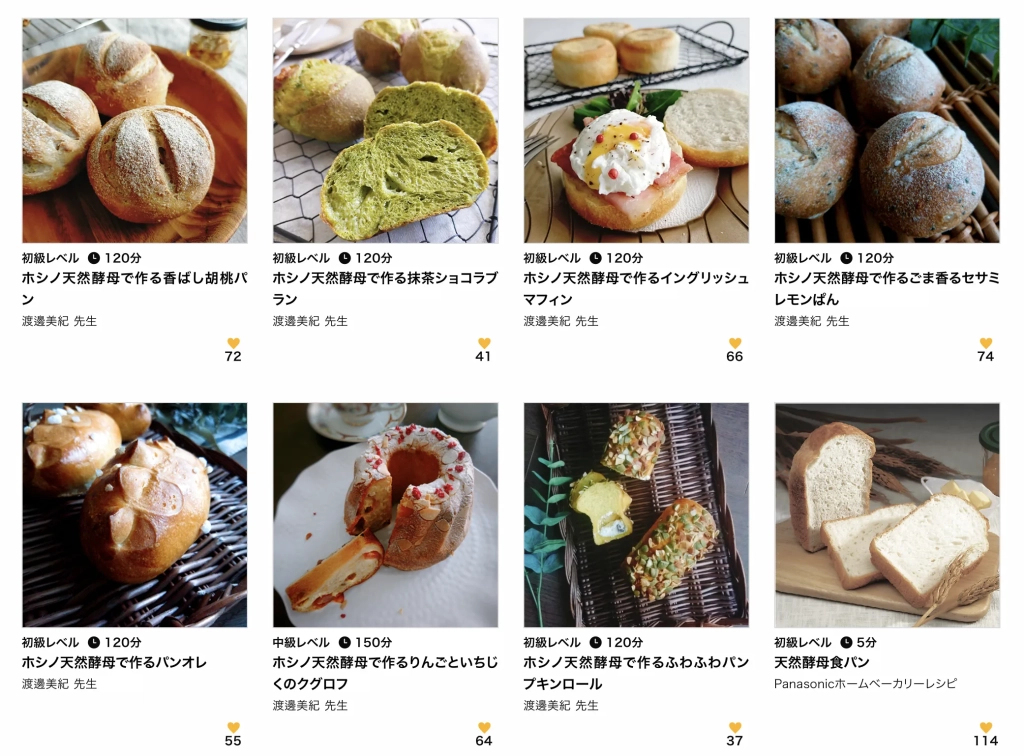Open the 香ばし胡桃パン recipe card

coord(134,131)
